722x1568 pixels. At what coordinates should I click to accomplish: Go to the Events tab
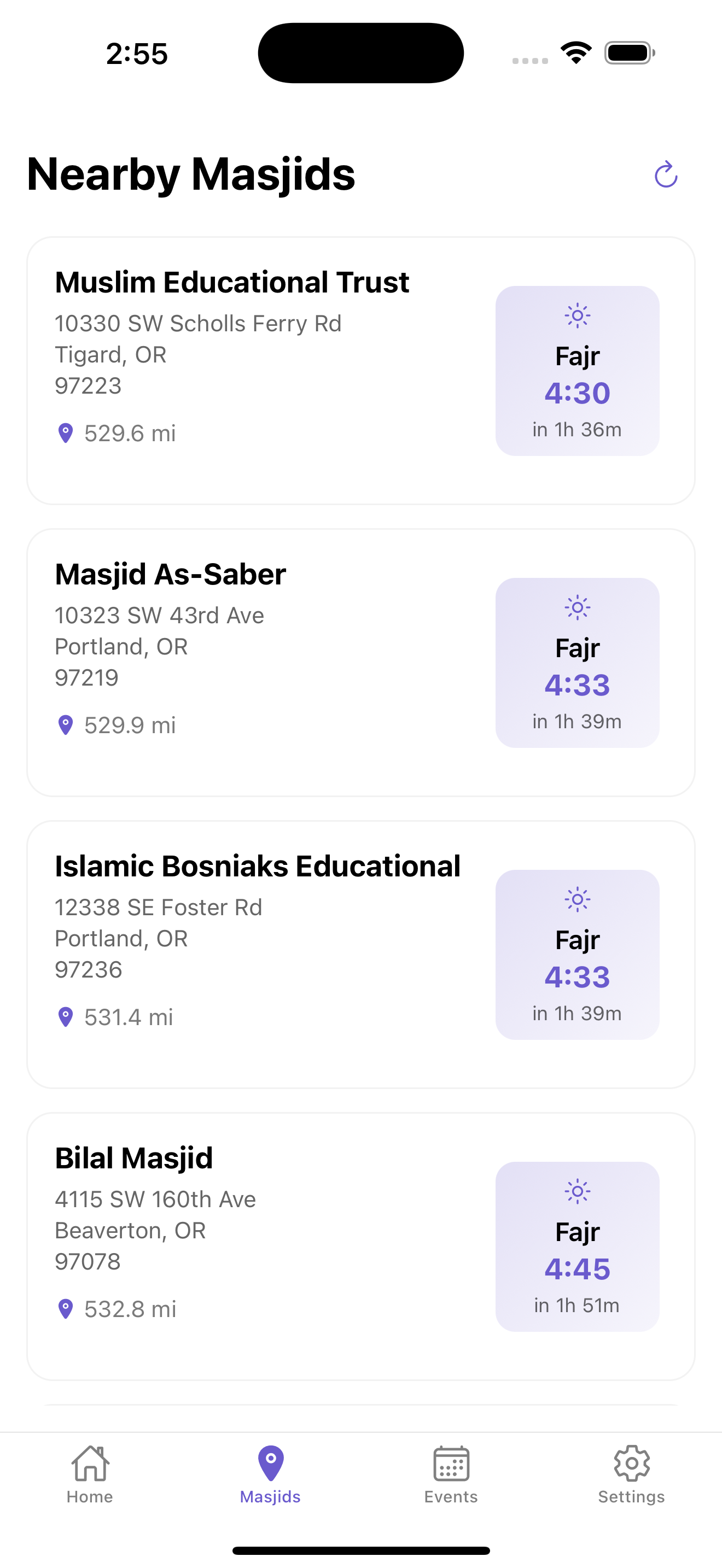451,1475
